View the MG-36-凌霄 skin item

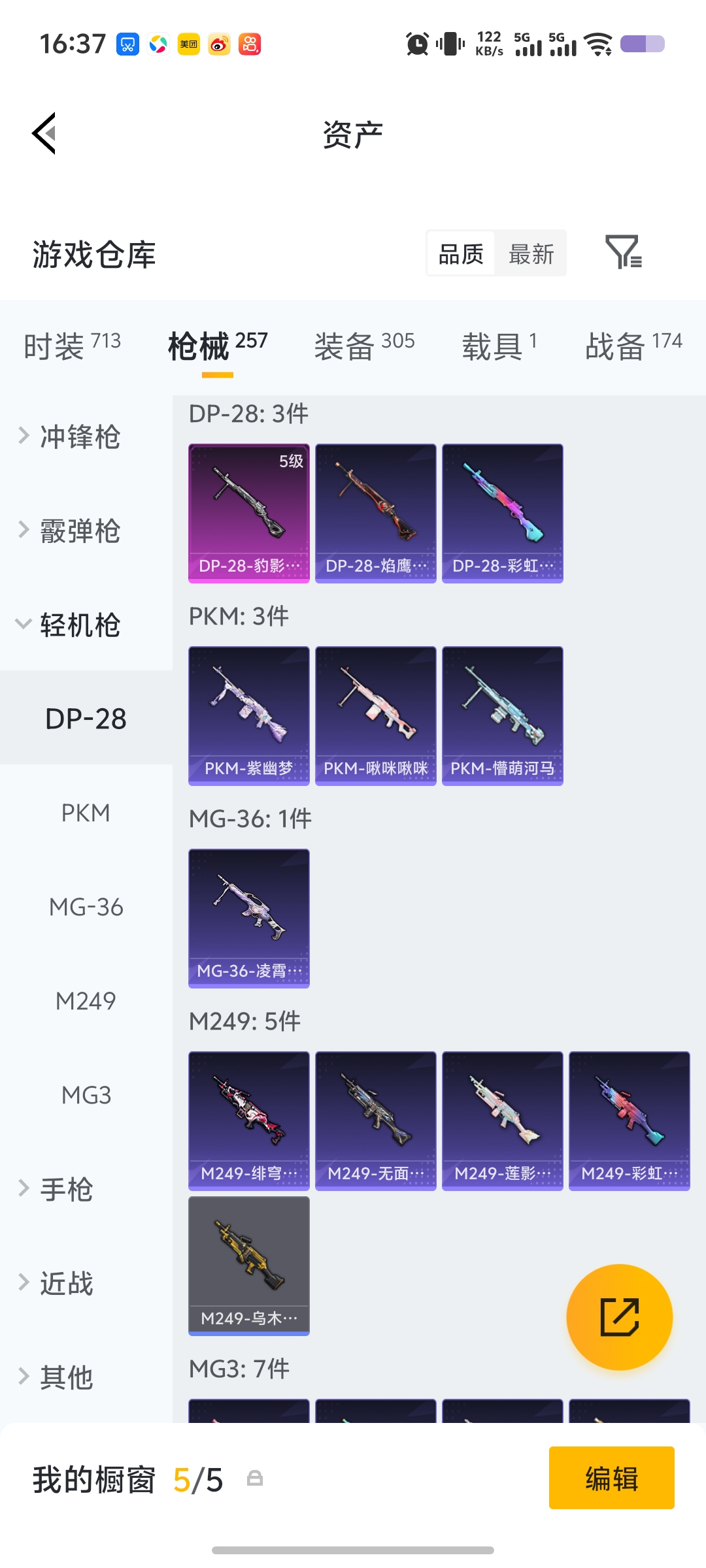[248, 918]
